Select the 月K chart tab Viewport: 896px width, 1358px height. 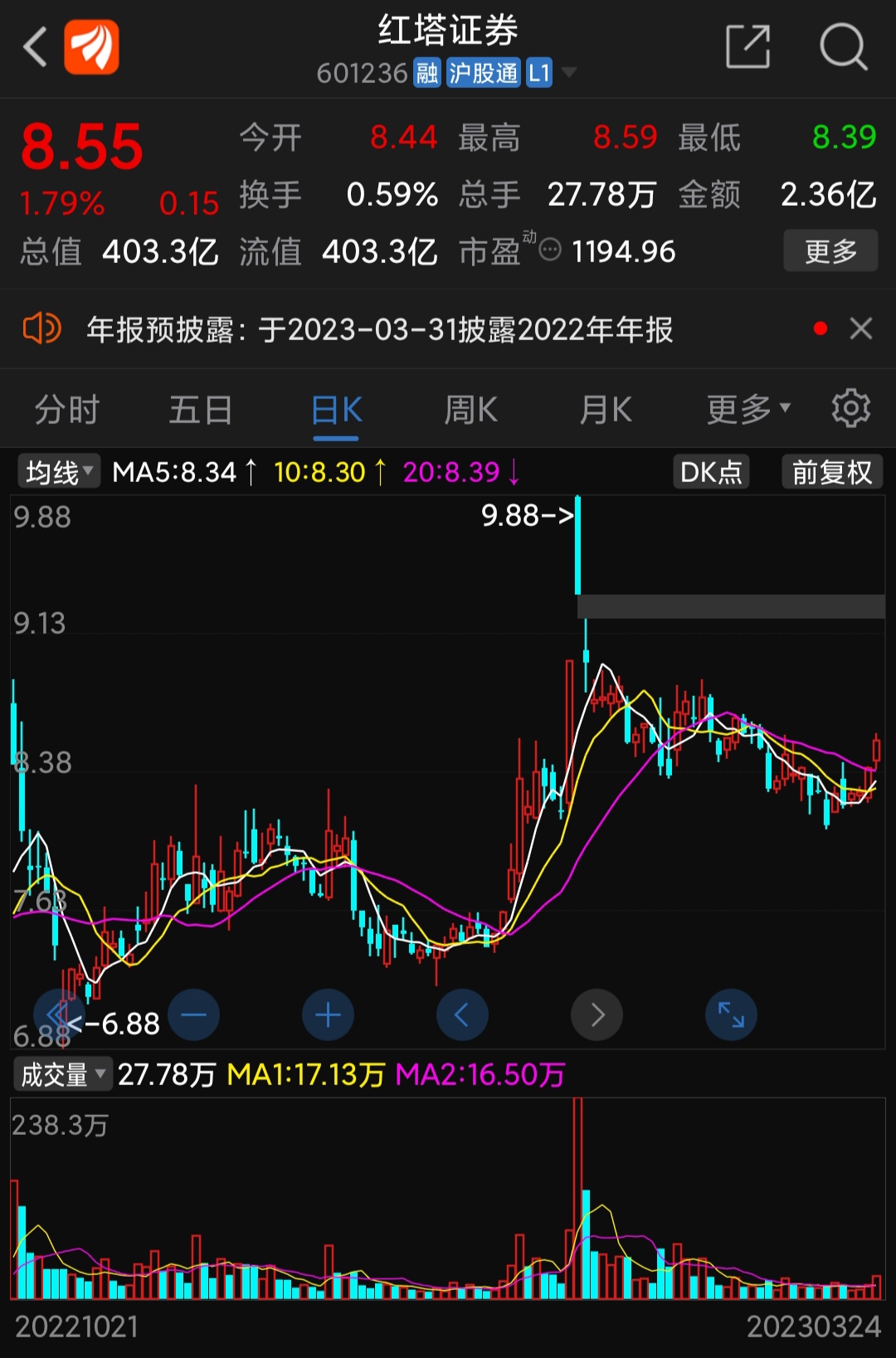point(606,410)
